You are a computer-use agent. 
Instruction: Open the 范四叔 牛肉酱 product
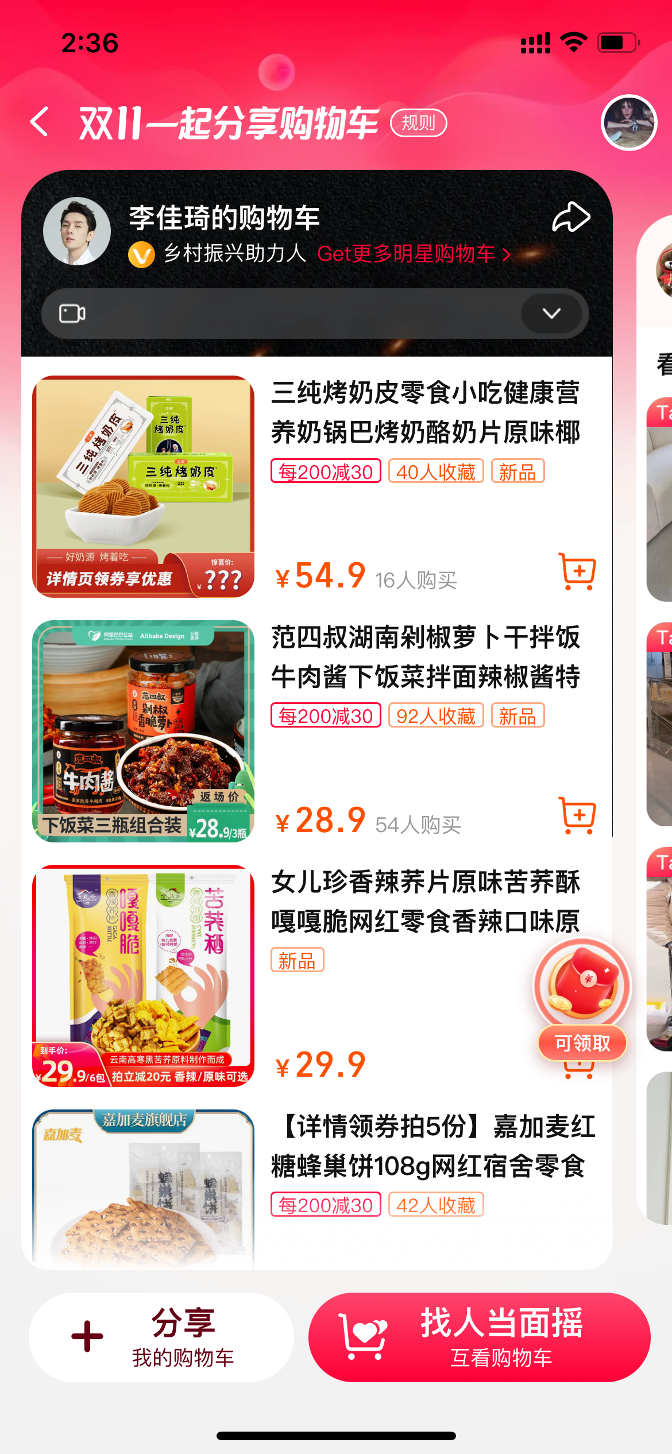[425, 656]
